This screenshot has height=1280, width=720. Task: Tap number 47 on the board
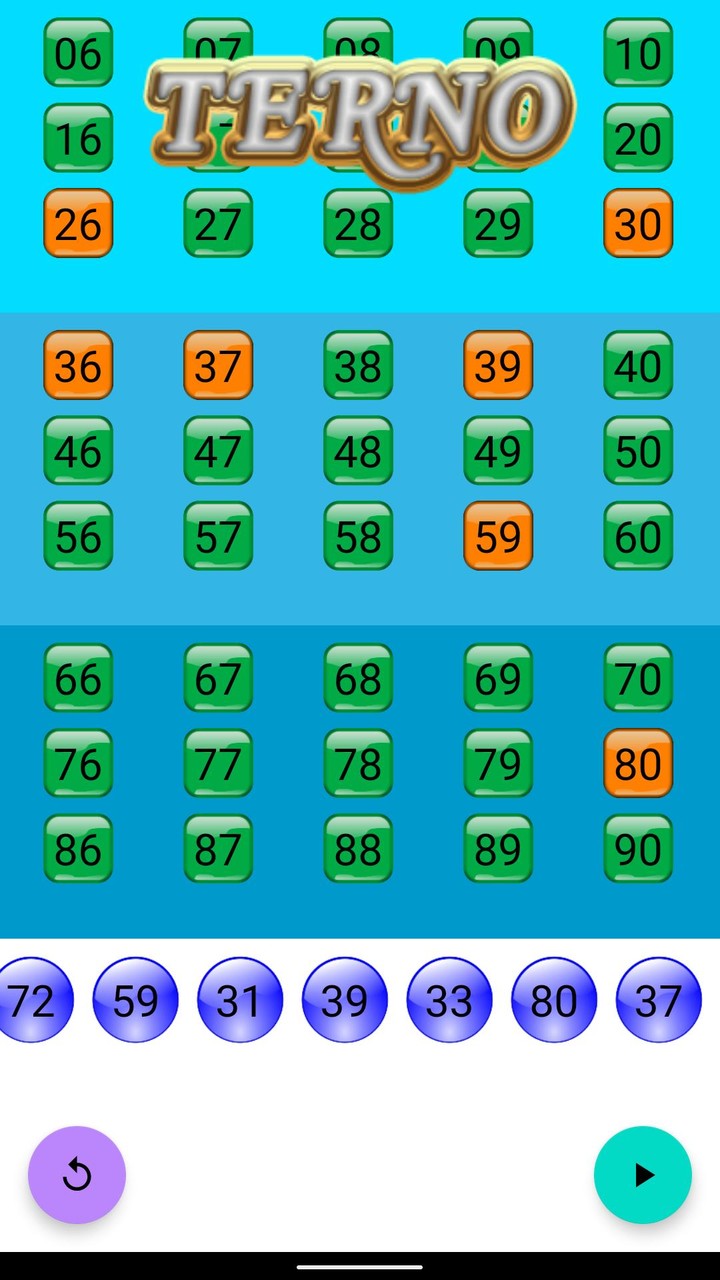tap(218, 451)
